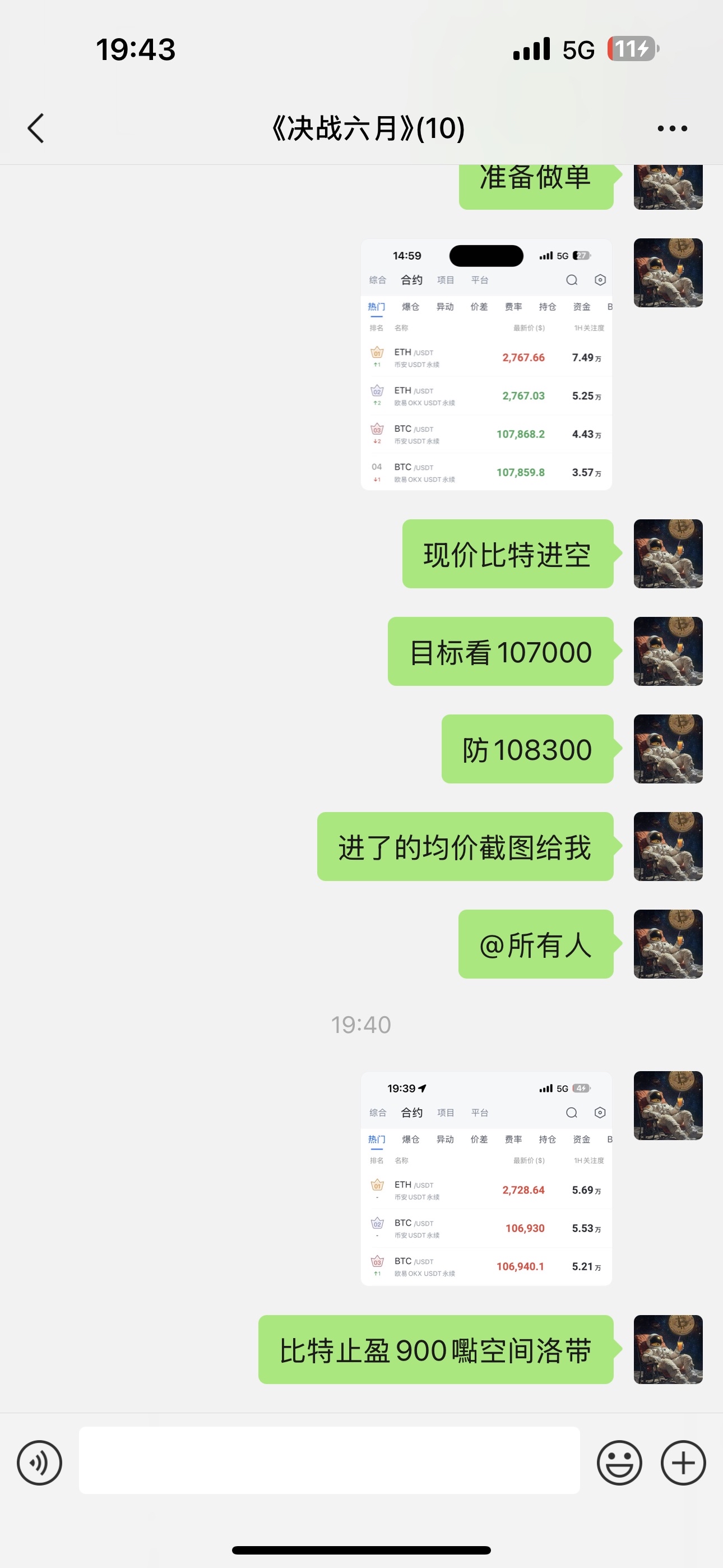Tap the message text field
This screenshot has height=1568, width=723.
point(328,1460)
